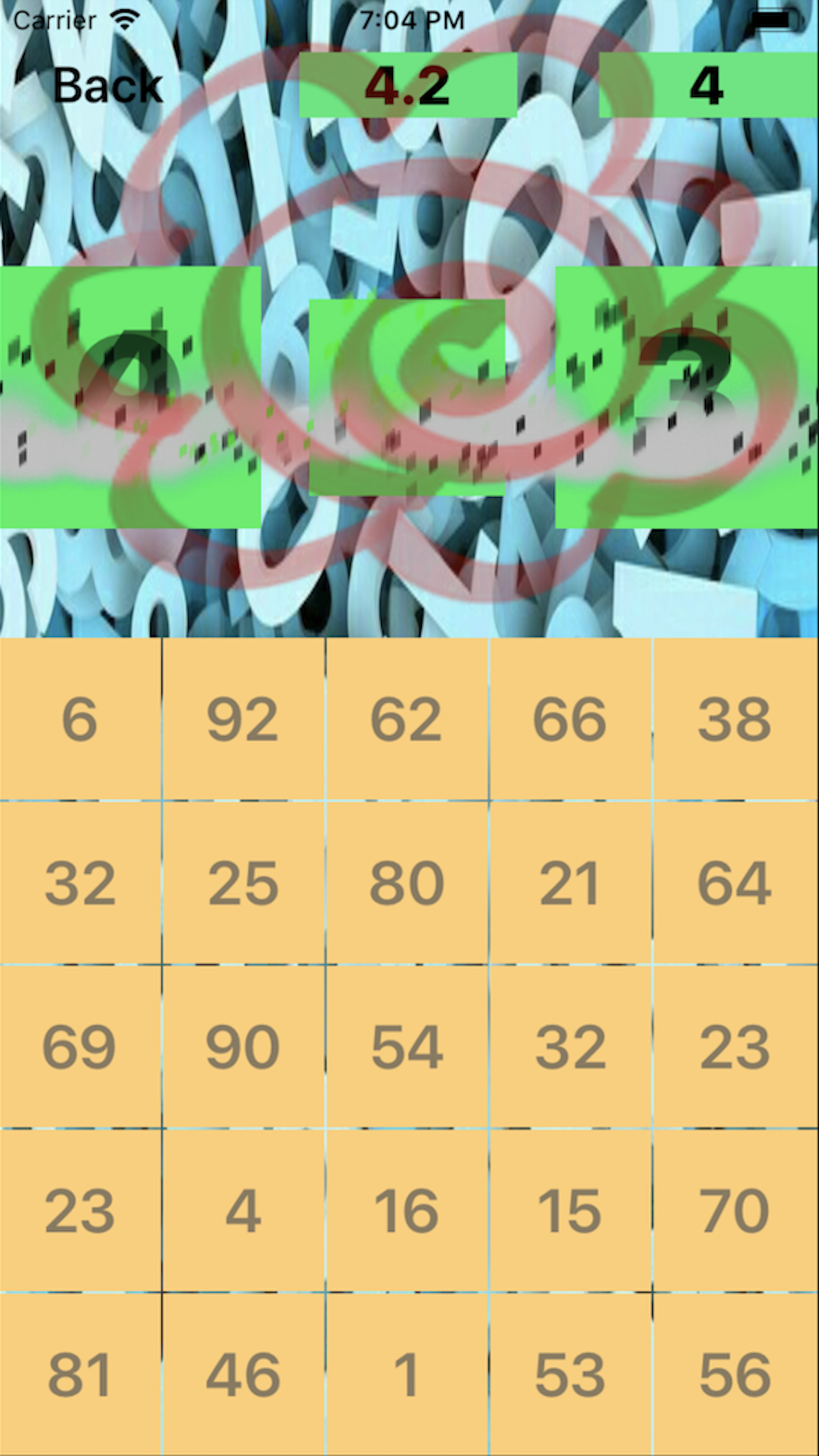Select the 66 tile
Viewport: 819px width, 1456px height.
[x=570, y=719]
